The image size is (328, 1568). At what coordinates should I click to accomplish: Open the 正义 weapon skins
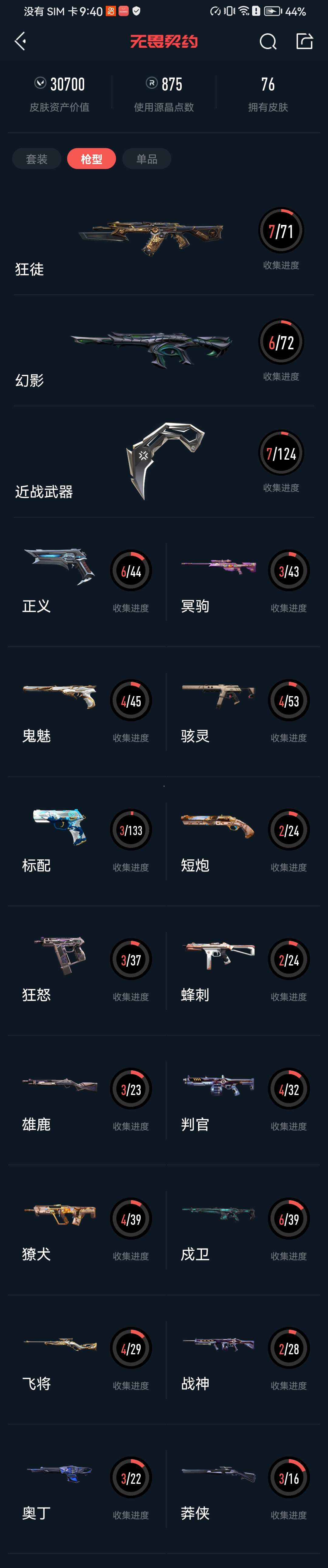(x=85, y=581)
